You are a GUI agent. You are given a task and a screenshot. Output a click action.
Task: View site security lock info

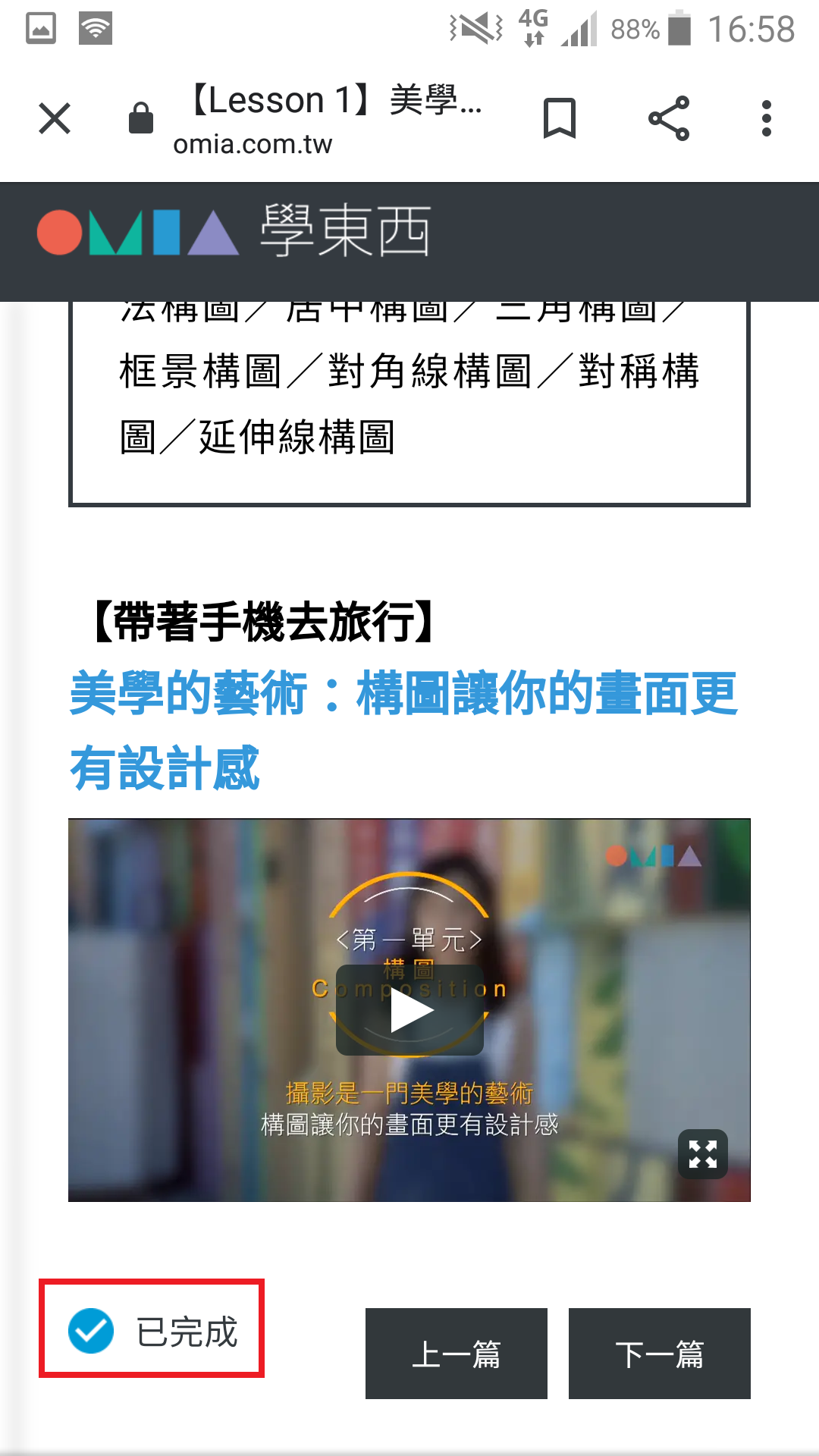pyautogui.click(x=141, y=118)
